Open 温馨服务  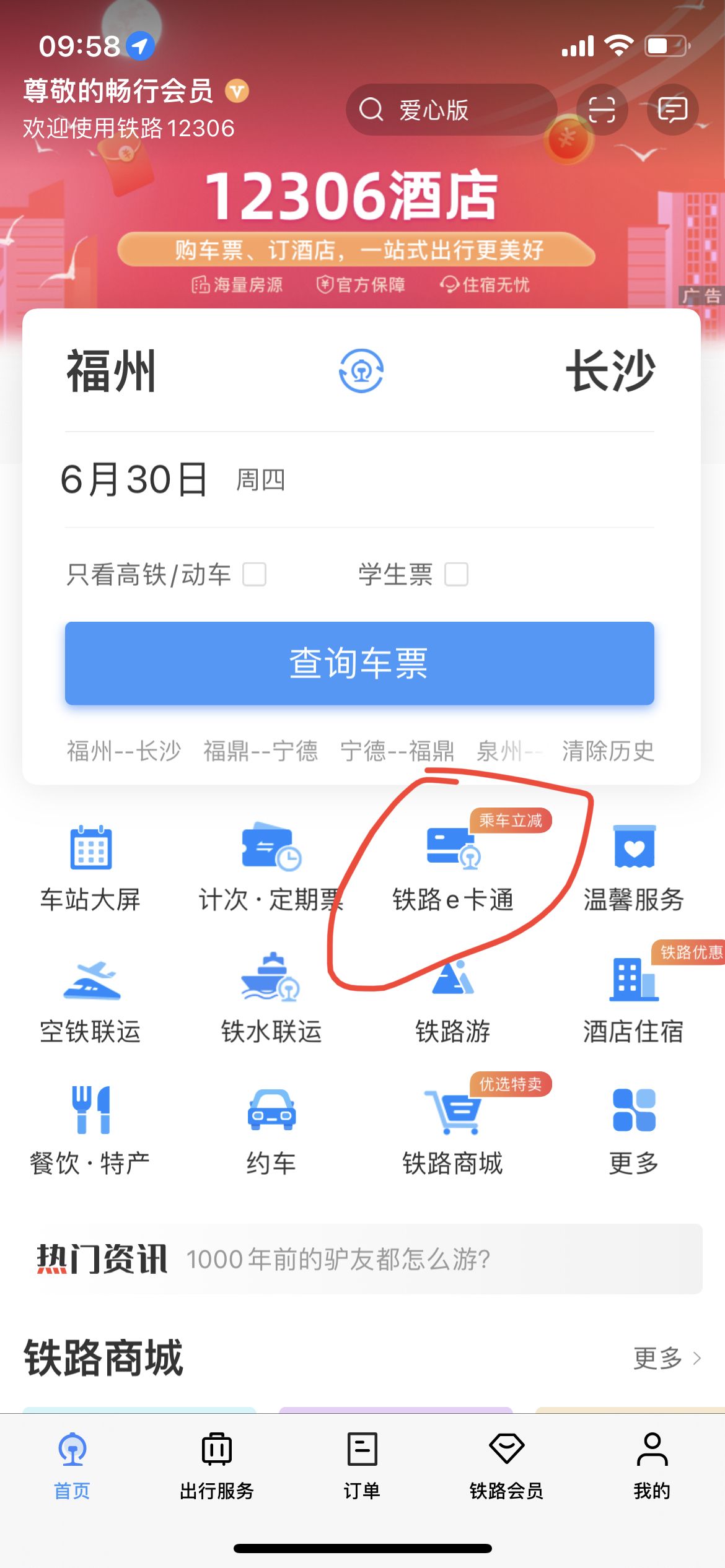point(633,868)
